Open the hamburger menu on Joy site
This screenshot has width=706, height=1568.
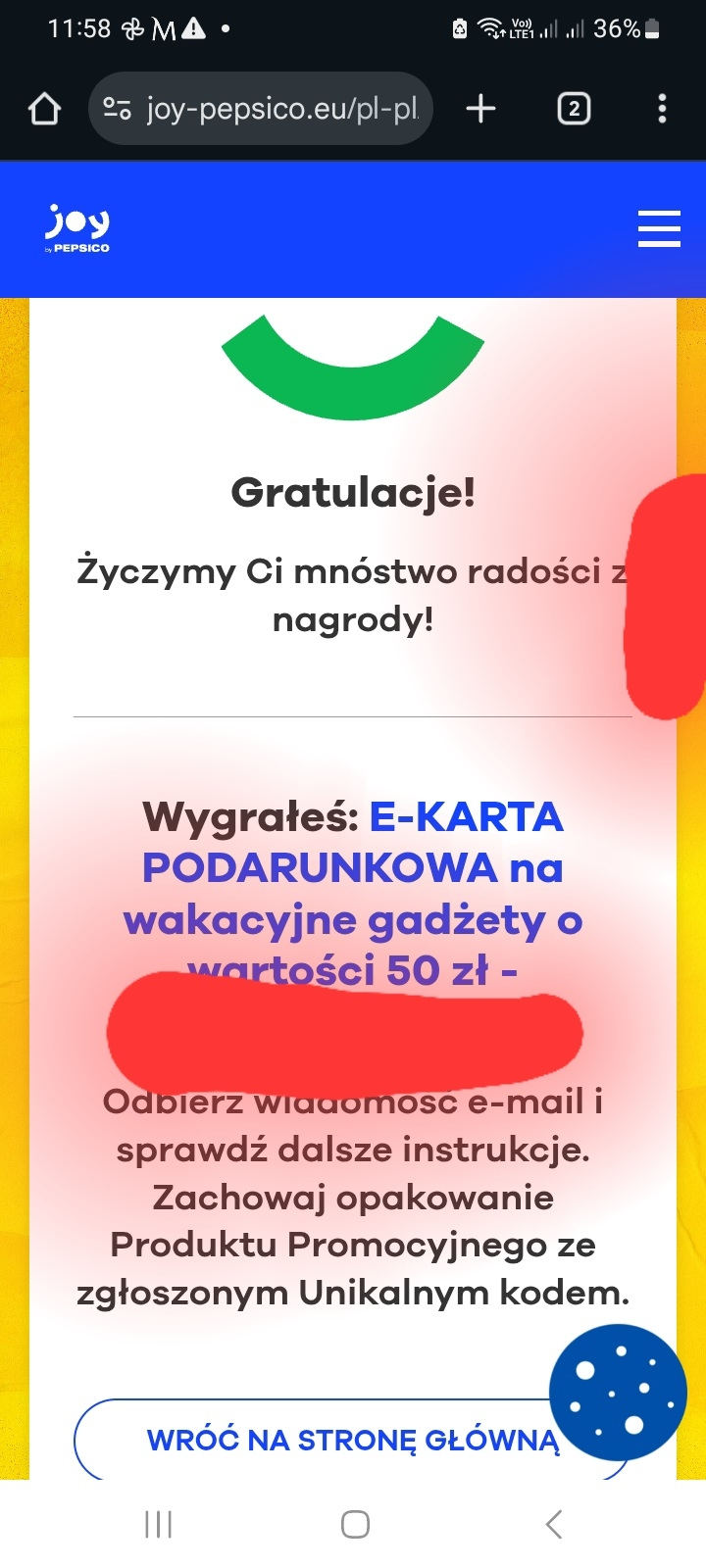(659, 228)
